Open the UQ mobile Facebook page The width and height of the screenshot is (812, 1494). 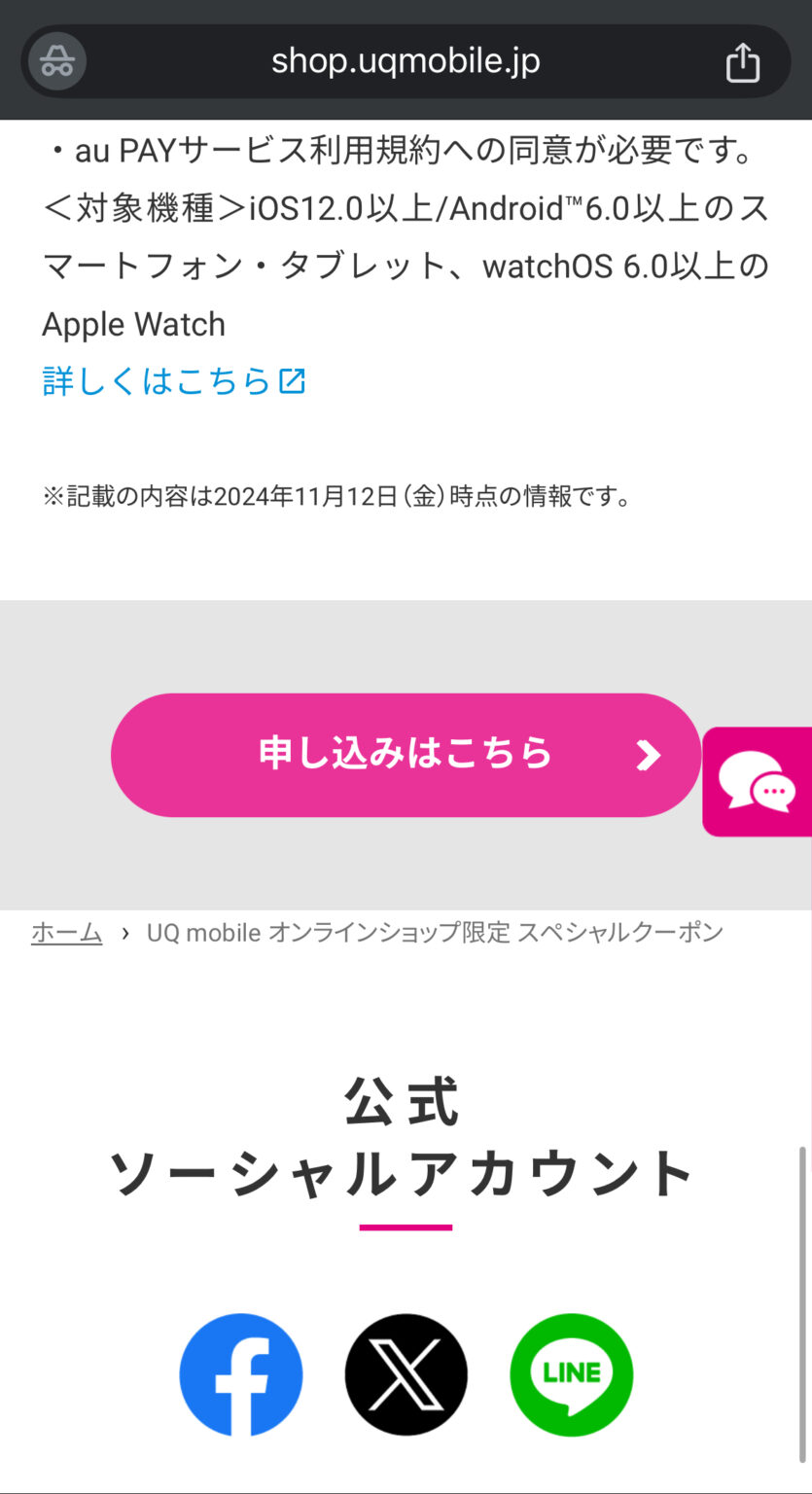[x=240, y=1374]
